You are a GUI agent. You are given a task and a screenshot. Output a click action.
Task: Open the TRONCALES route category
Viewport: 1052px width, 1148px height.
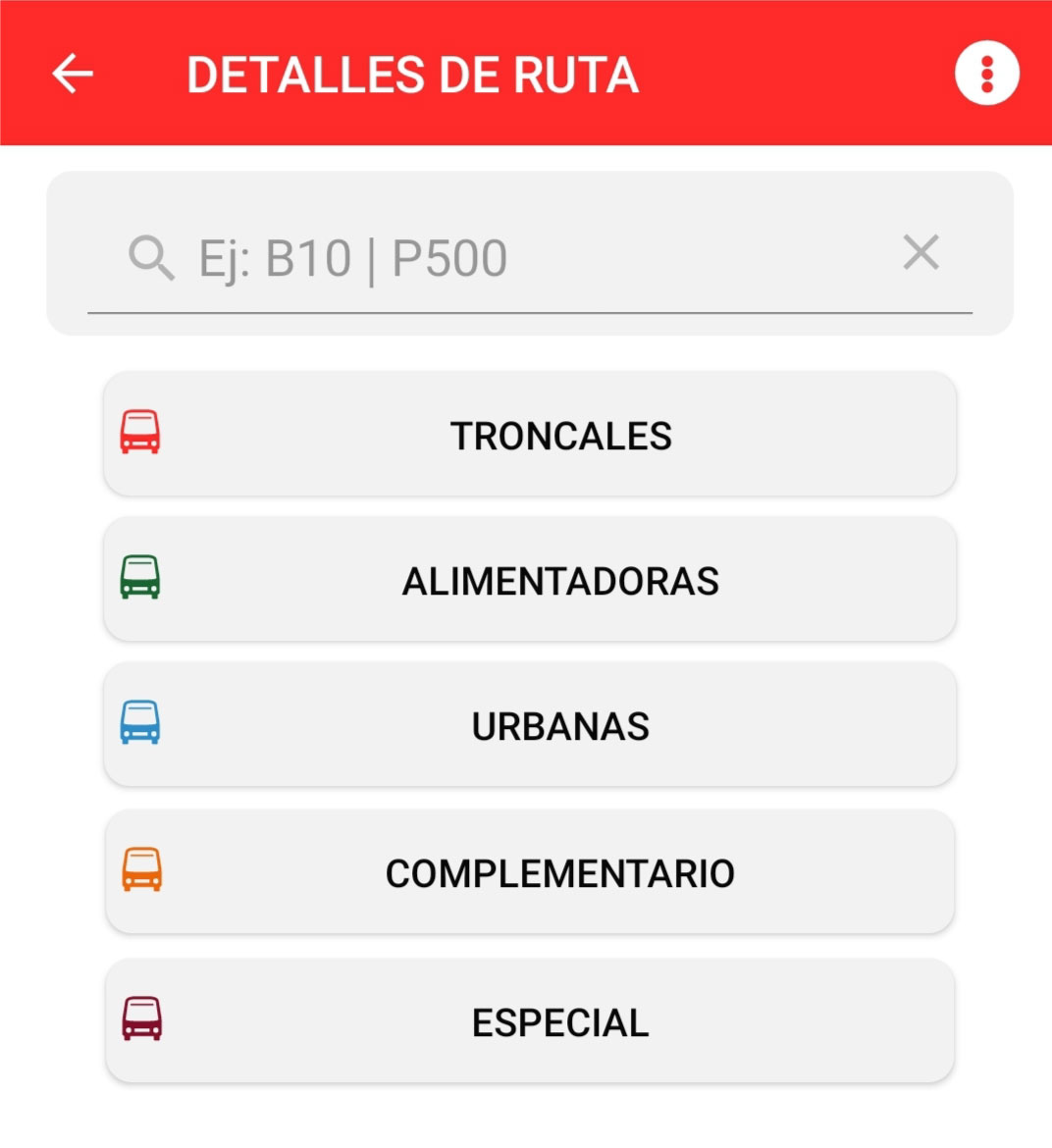click(530, 435)
